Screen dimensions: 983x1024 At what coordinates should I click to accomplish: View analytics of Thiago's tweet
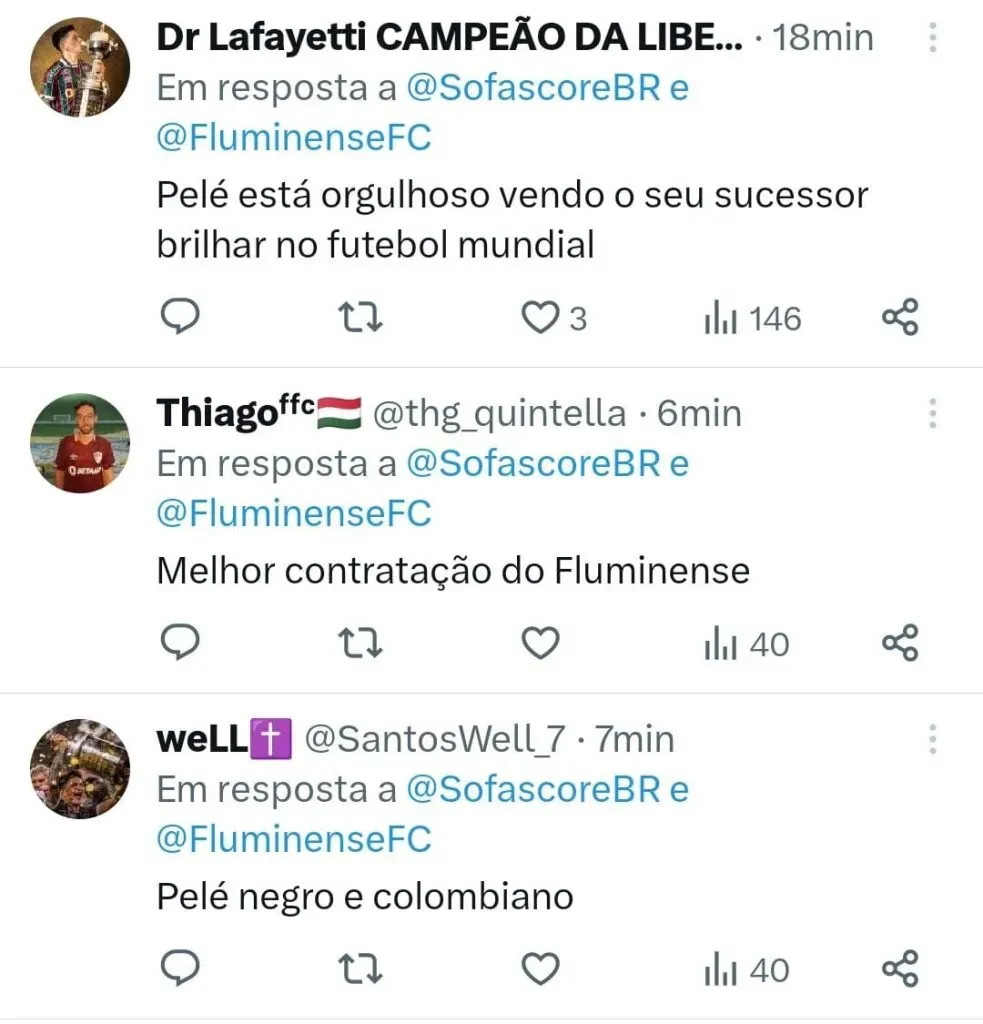pos(746,644)
